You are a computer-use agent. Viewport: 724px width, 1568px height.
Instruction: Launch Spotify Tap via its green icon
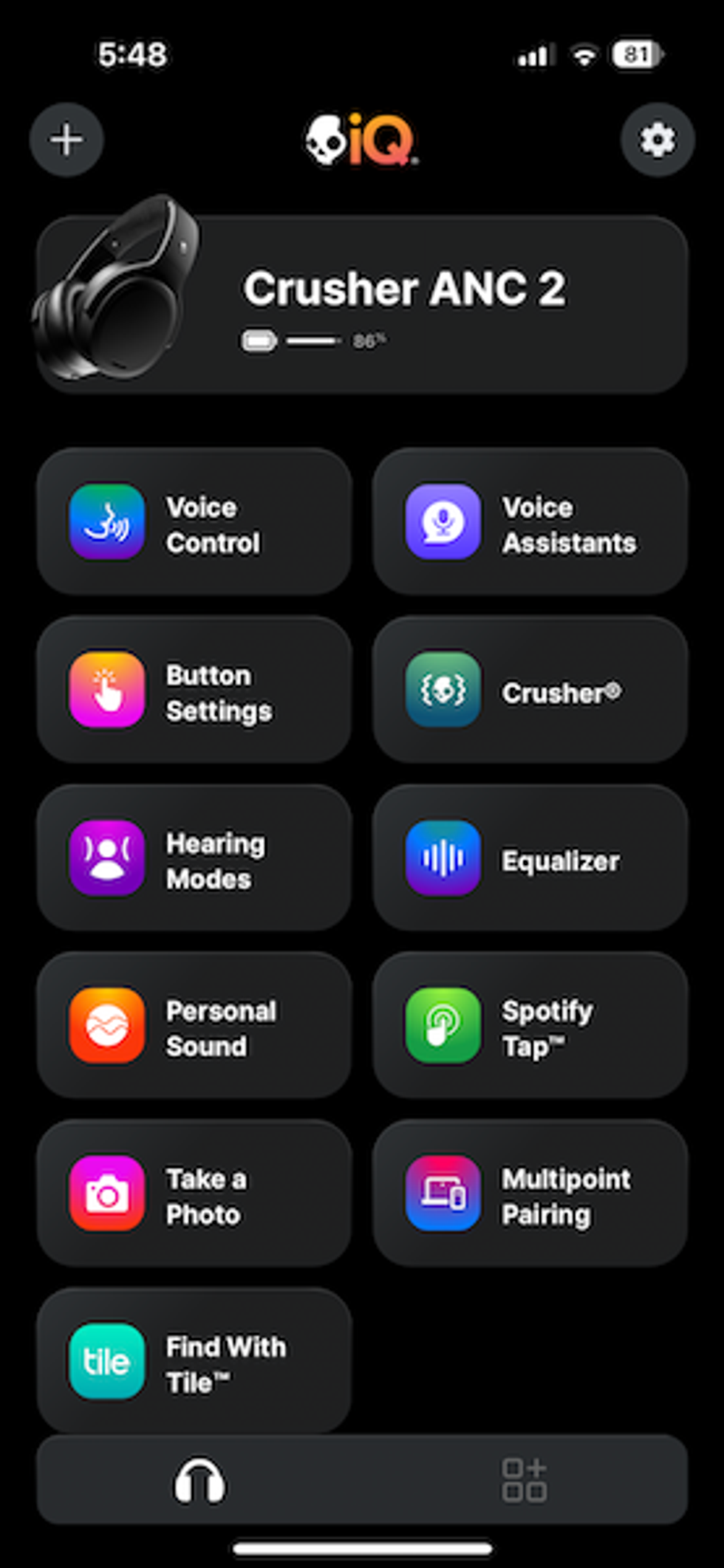[x=442, y=1027]
